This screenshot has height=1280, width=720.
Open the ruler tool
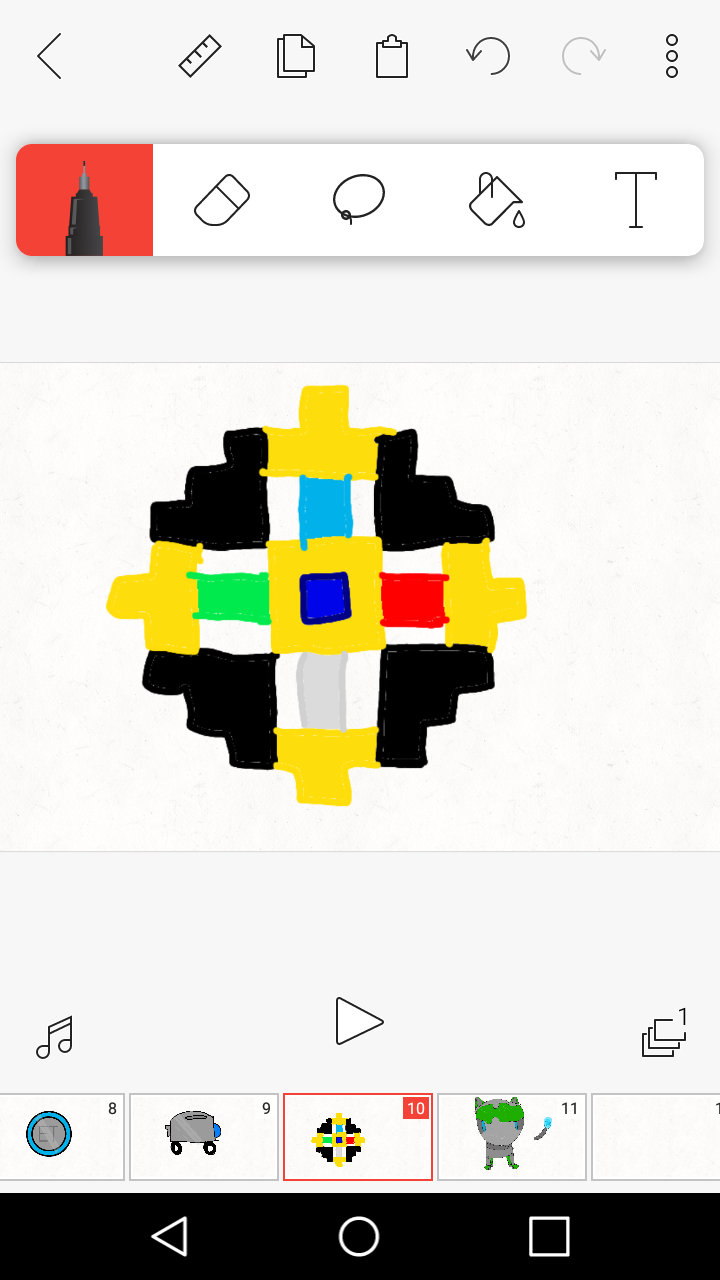pos(200,56)
